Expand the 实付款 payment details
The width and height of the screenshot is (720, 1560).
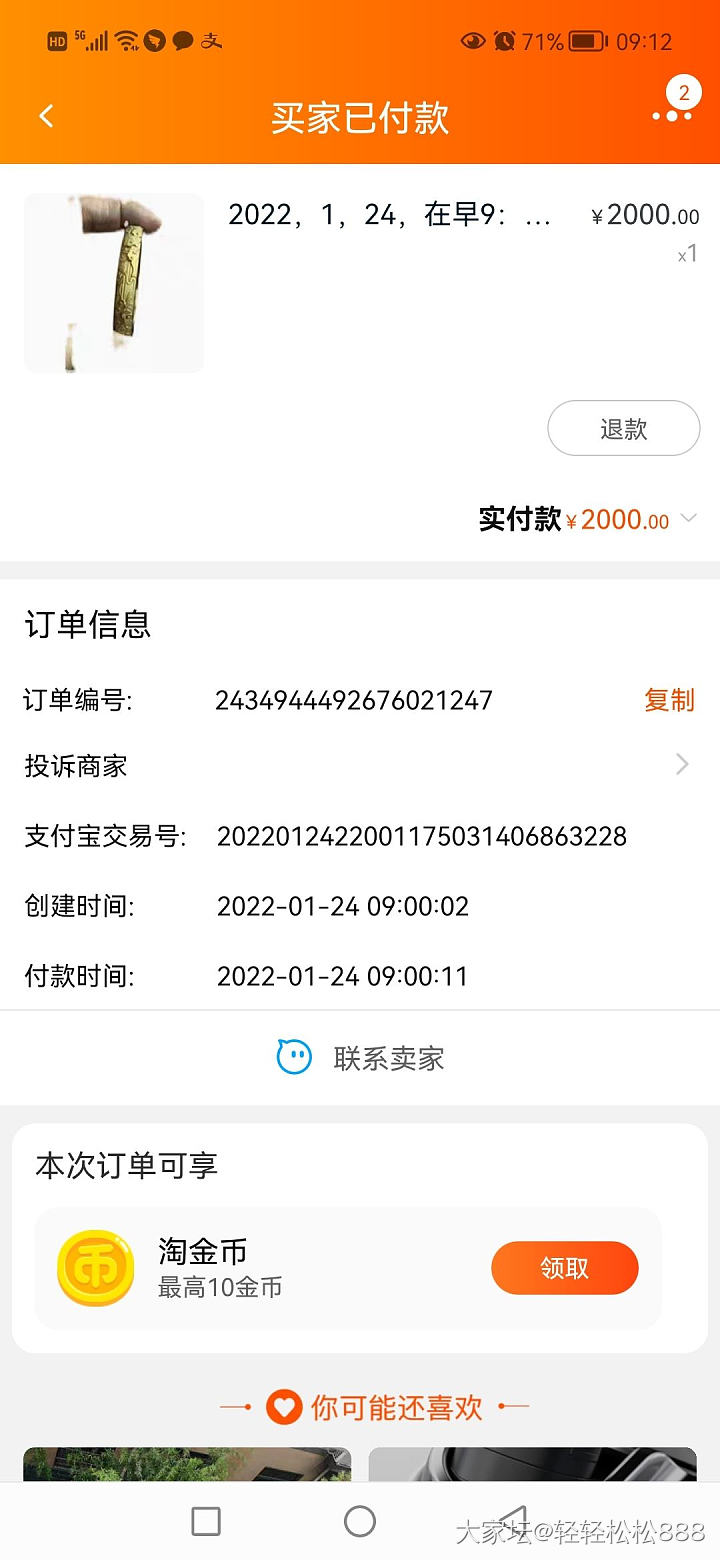[x=688, y=518]
